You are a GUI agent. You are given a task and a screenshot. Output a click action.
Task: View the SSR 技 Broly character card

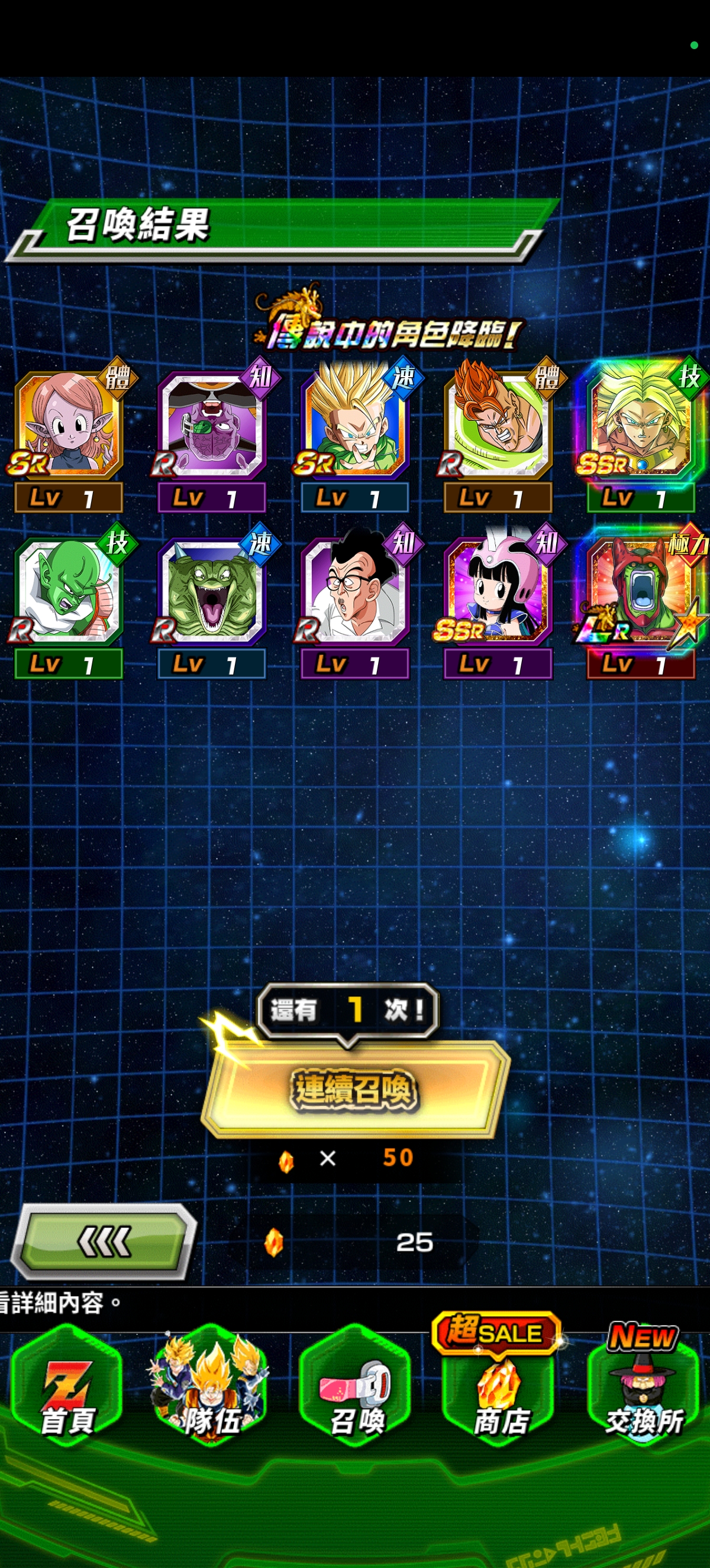641,426
